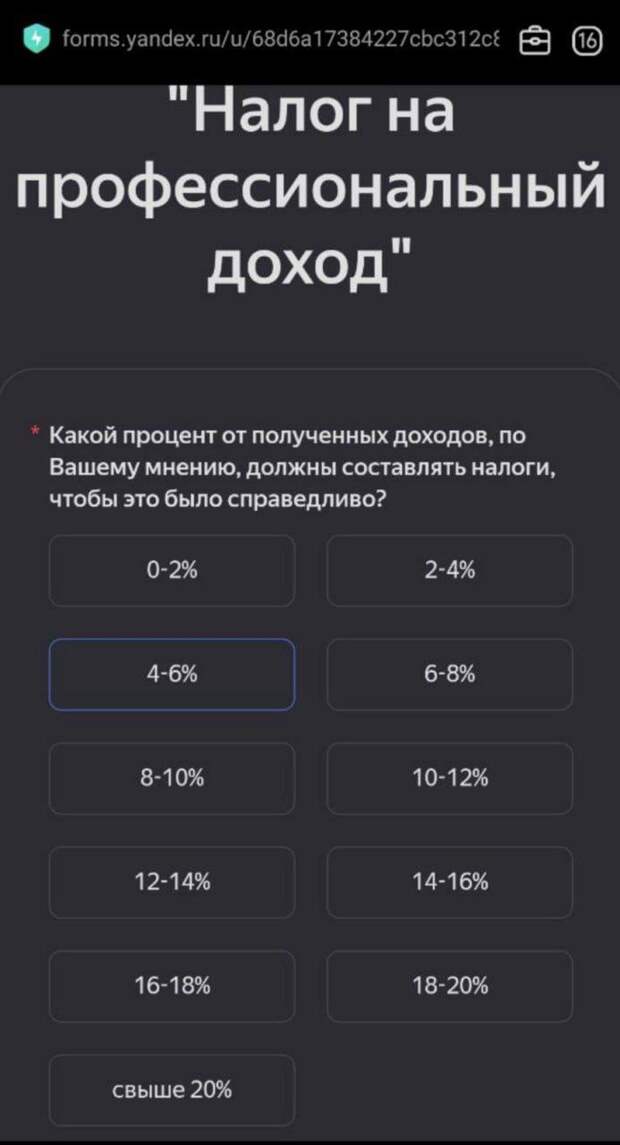
Task: Open the browser tabs counter
Action: tap(584, 40)
